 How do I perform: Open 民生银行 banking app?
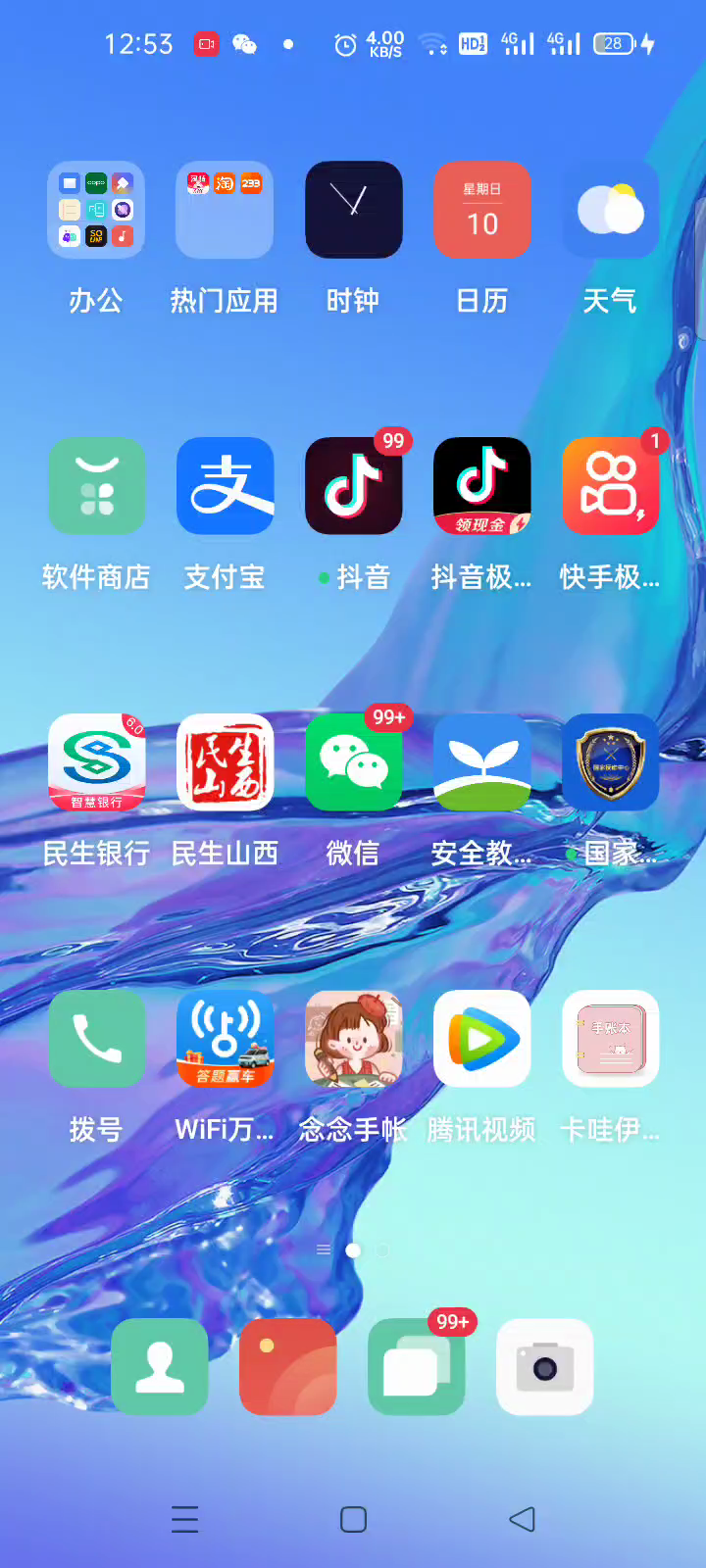tap(96, 762)
